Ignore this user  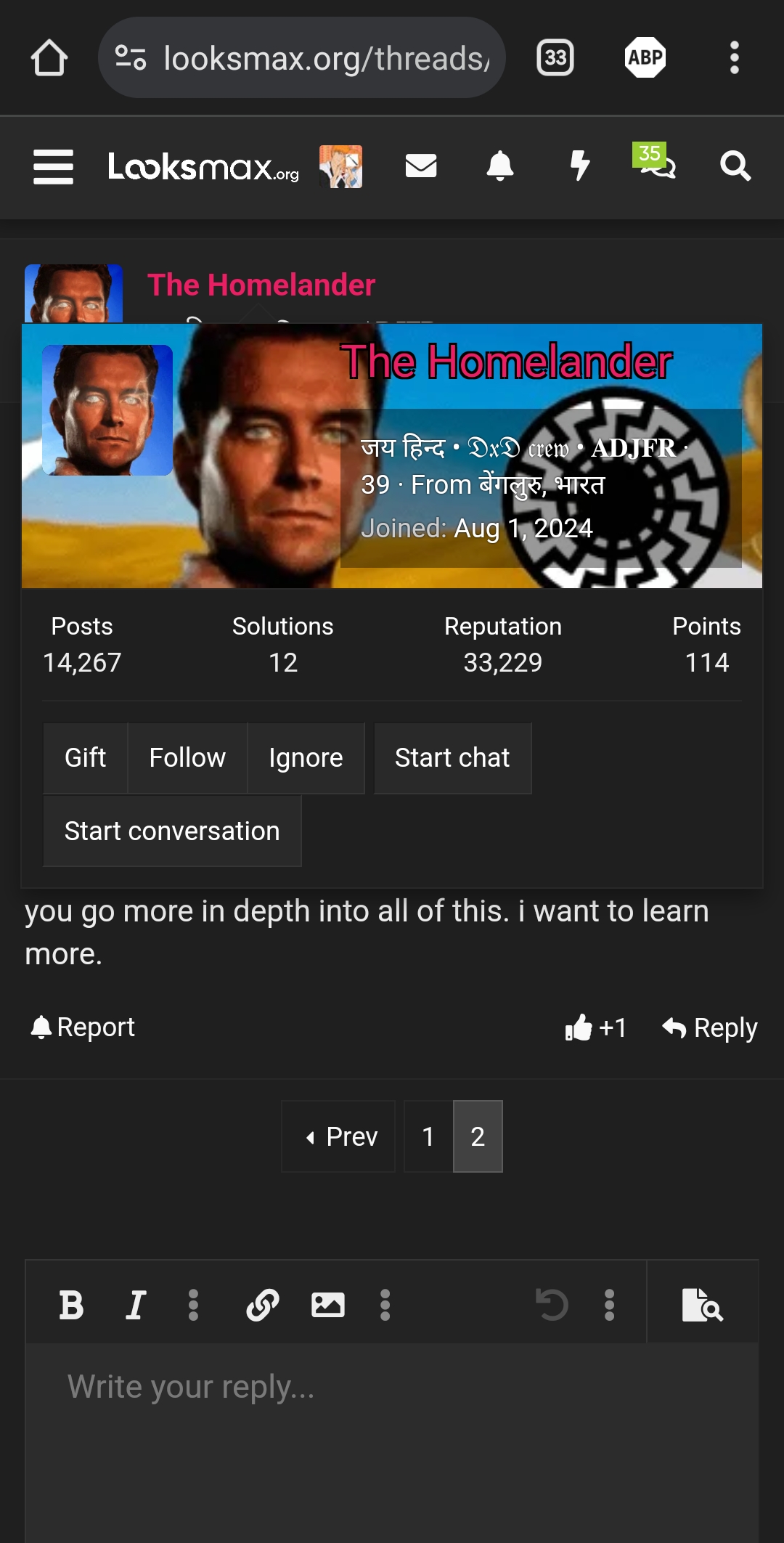[306, 757]
